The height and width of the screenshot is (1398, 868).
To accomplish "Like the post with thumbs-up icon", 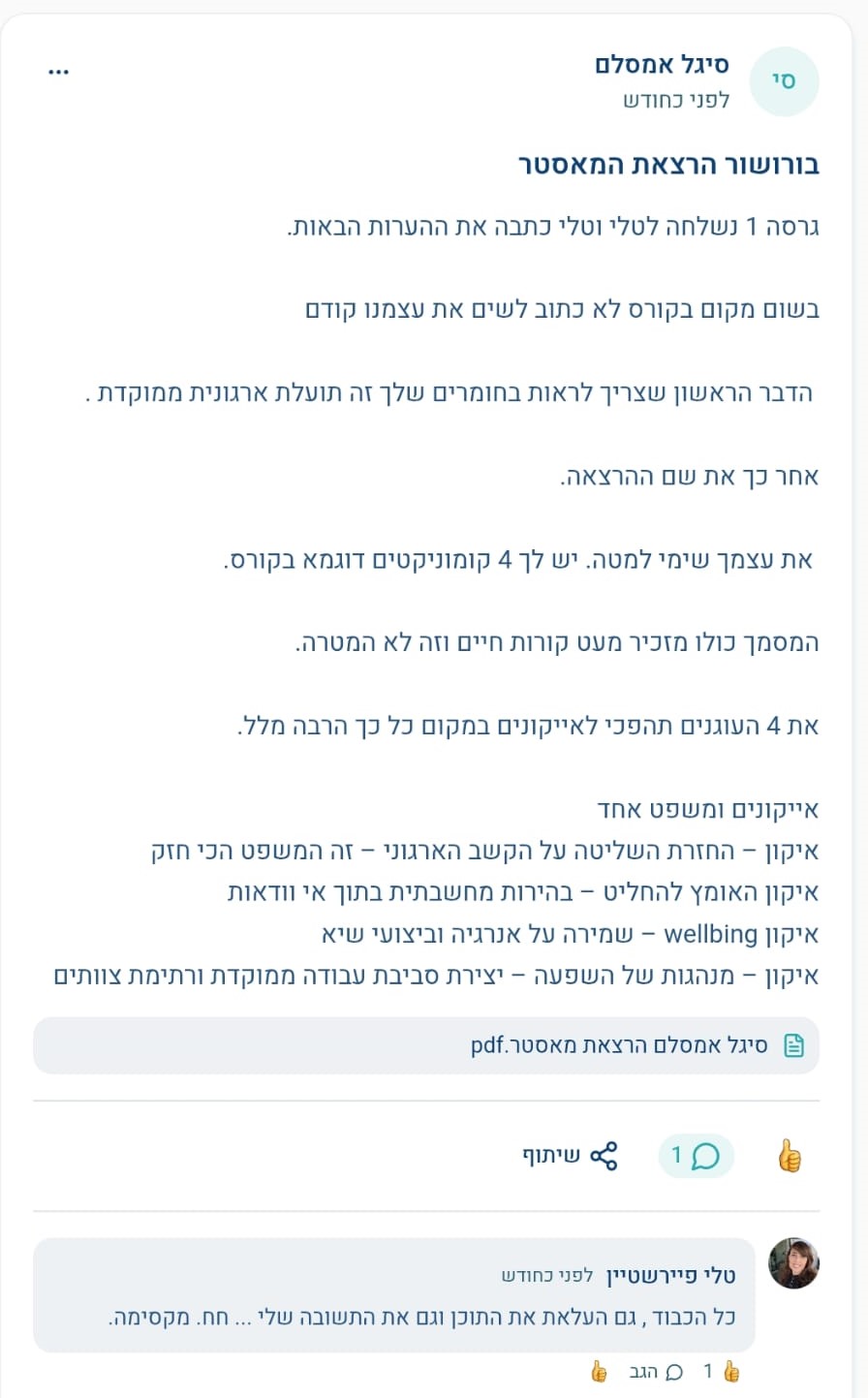I will click(x=790, y=1156).
